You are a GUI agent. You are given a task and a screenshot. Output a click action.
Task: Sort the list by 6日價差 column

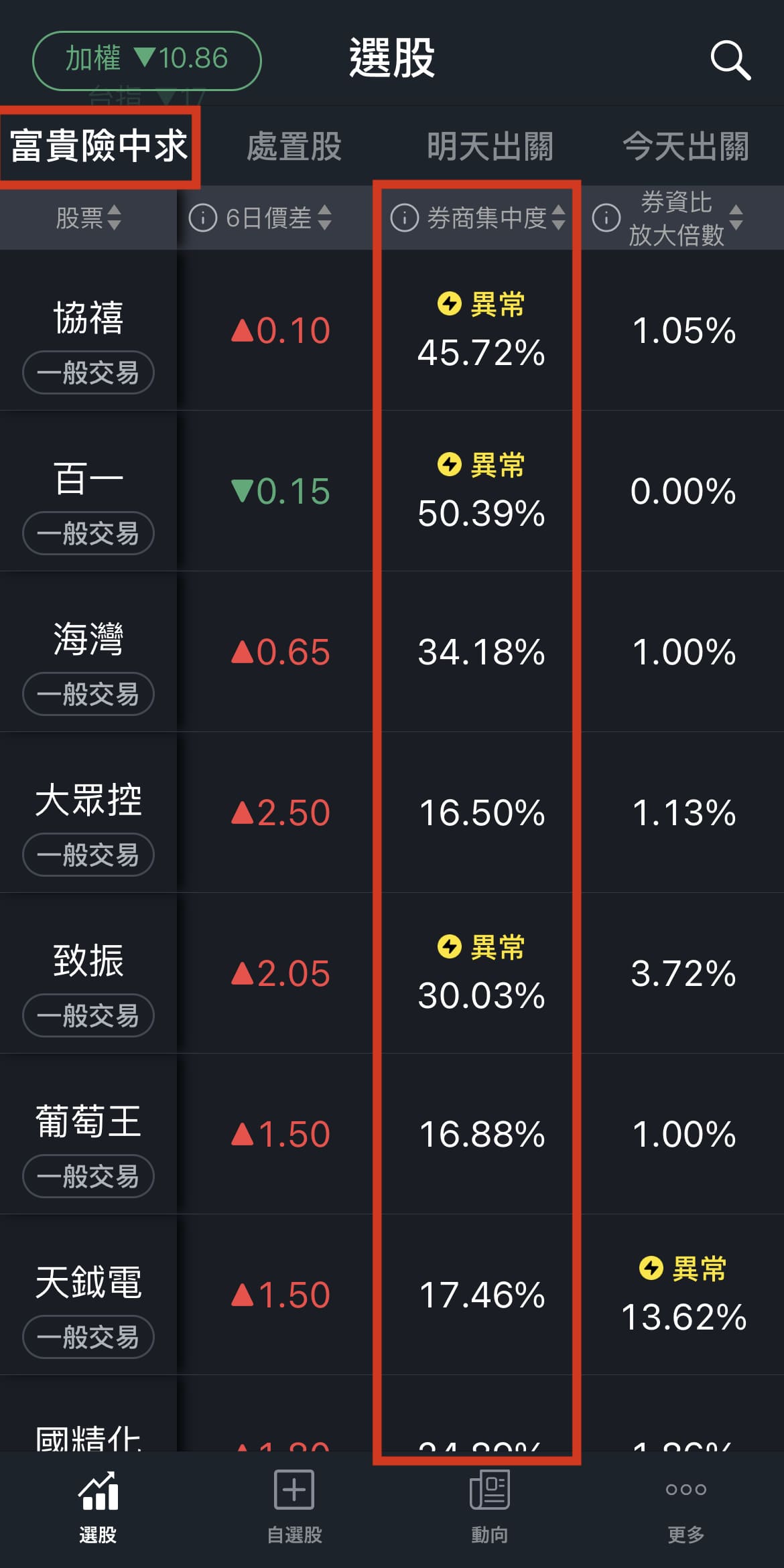point(275,218)
